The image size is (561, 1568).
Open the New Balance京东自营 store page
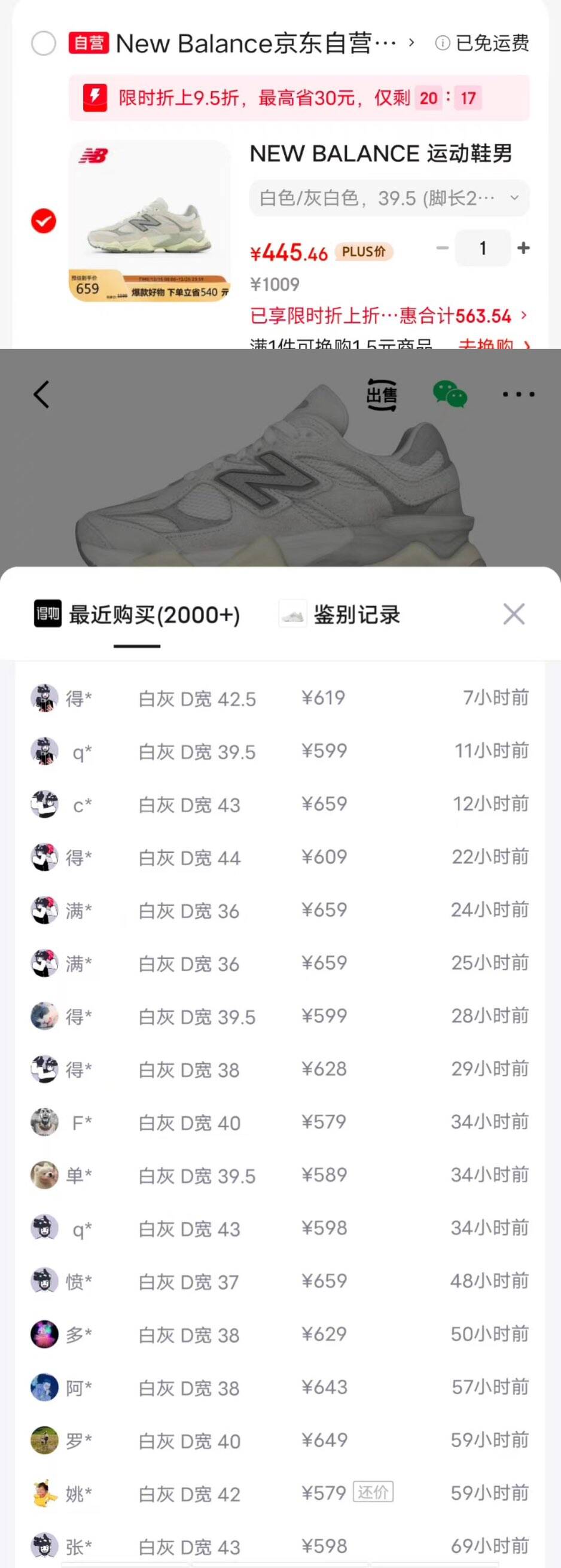tap(255, 44)
